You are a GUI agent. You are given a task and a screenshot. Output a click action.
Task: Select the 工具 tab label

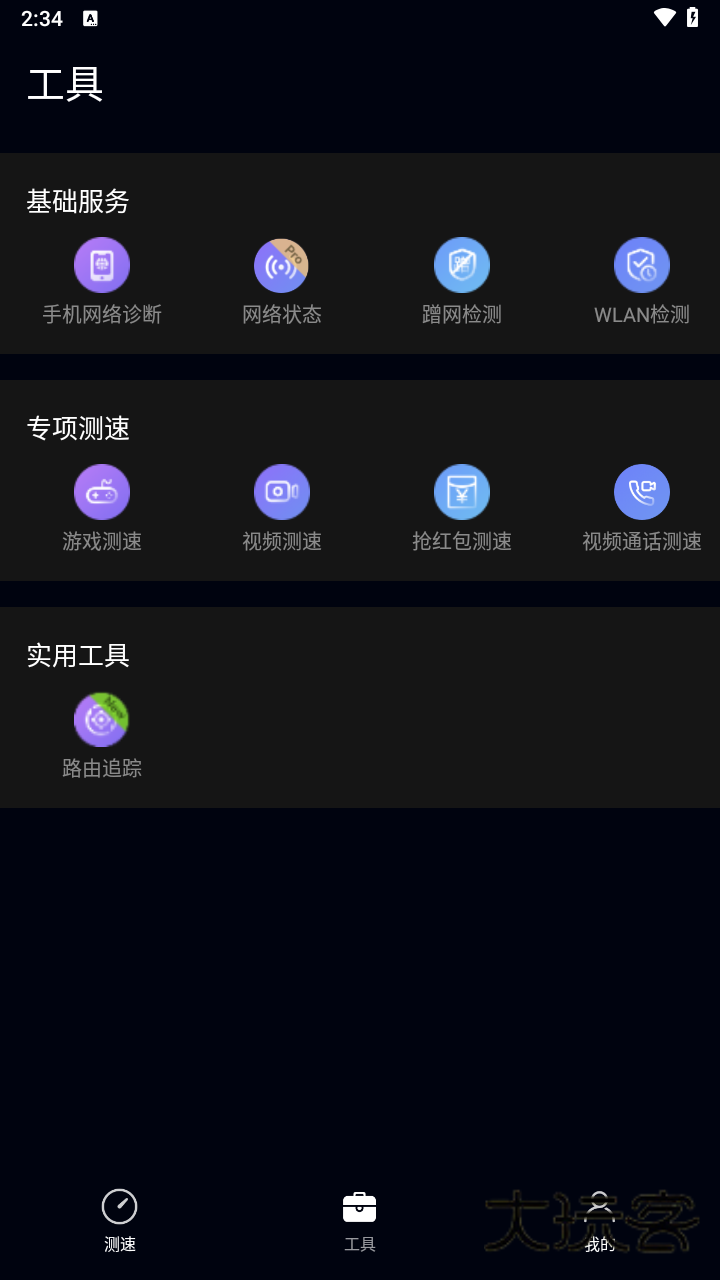[x=360, y=1243]
